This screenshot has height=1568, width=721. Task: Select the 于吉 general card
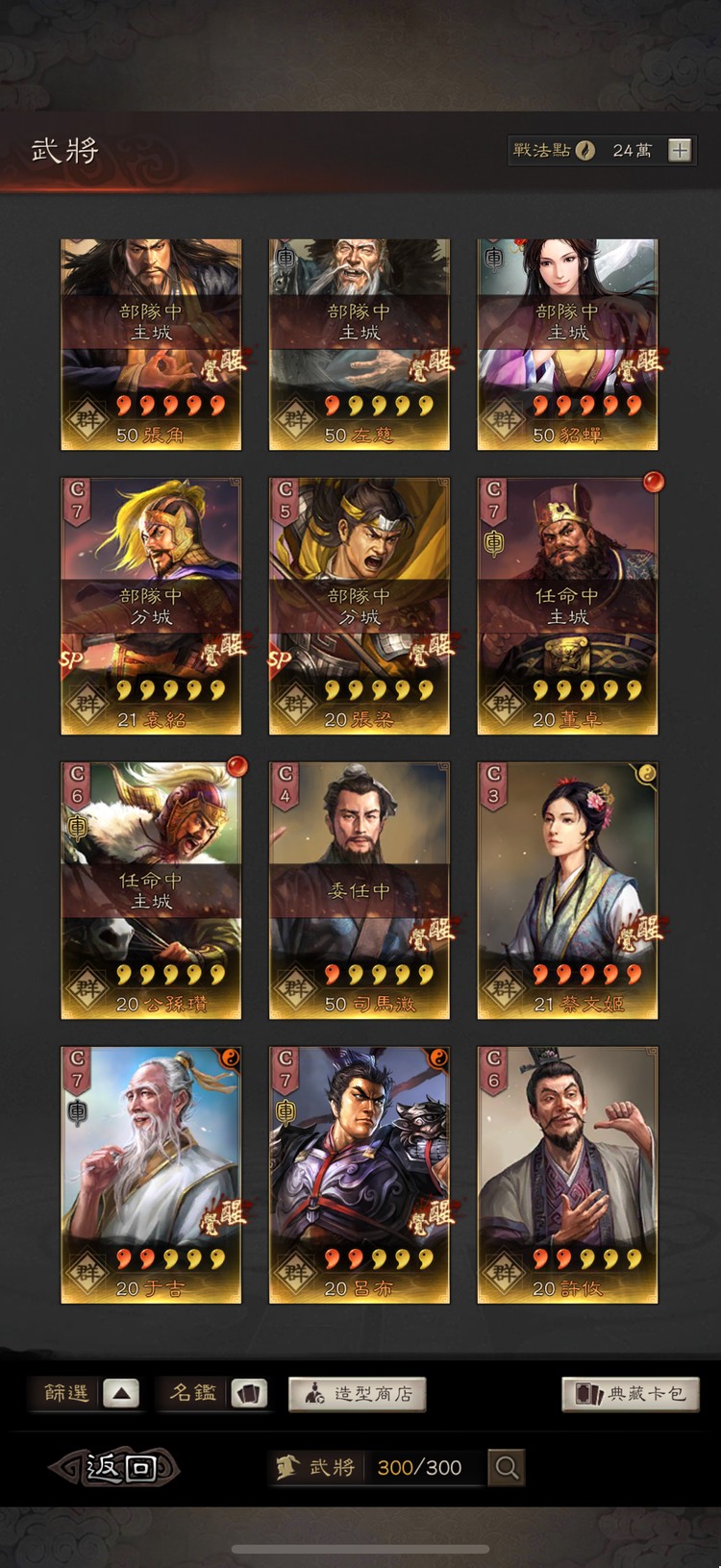click(x=151, y=1175)
